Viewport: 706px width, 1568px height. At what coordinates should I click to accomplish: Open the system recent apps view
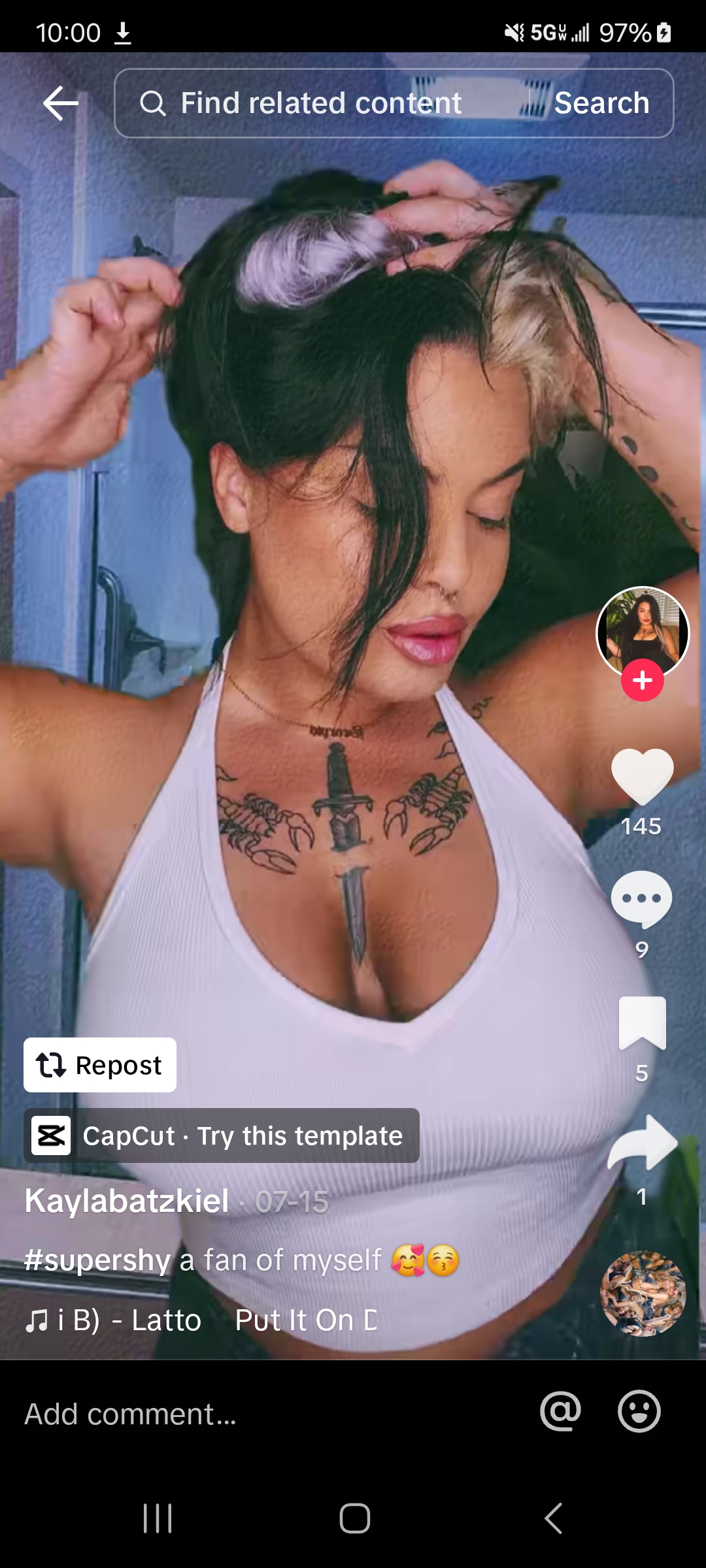[158, 1518]
